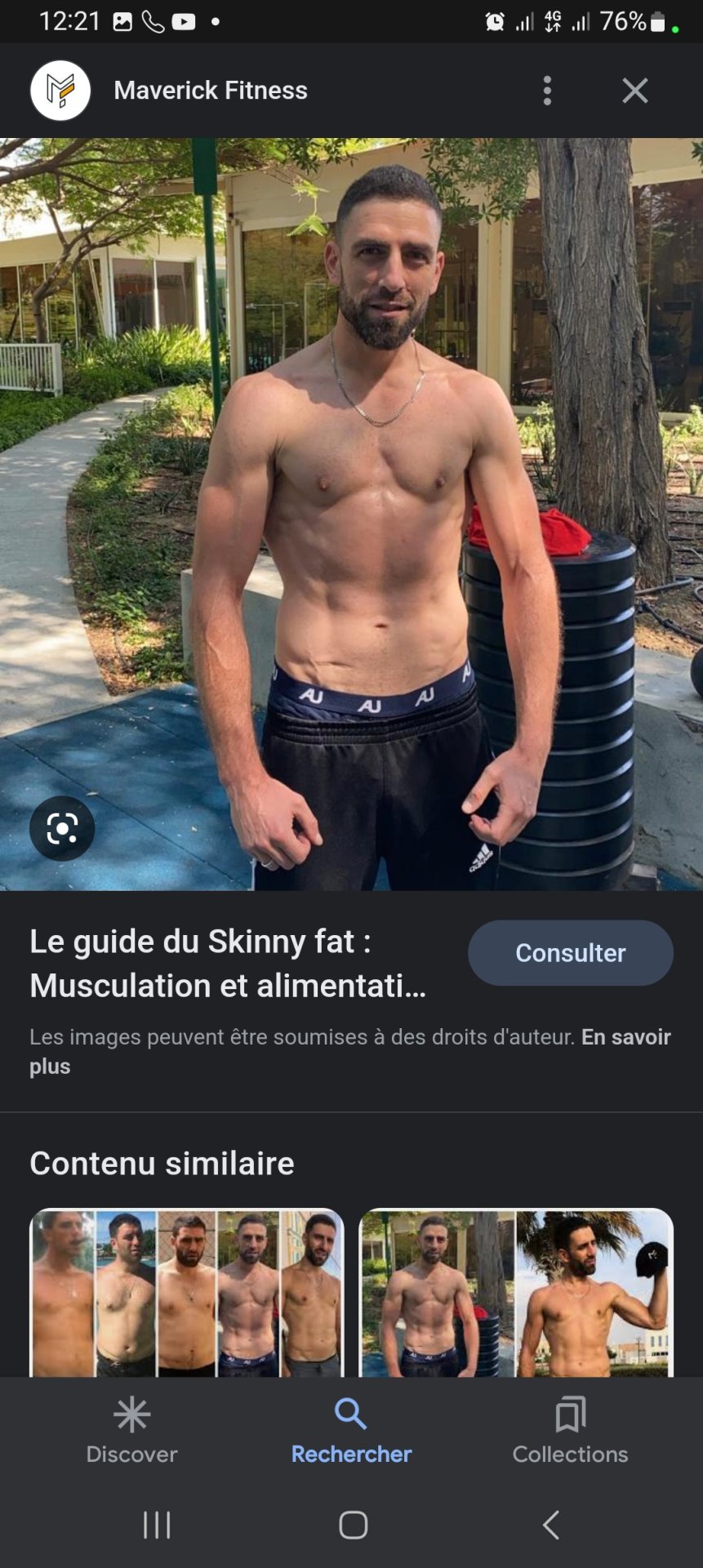Switch to the Discover tab
This screenshot has height=1568, width=703.
[131, 1431]
